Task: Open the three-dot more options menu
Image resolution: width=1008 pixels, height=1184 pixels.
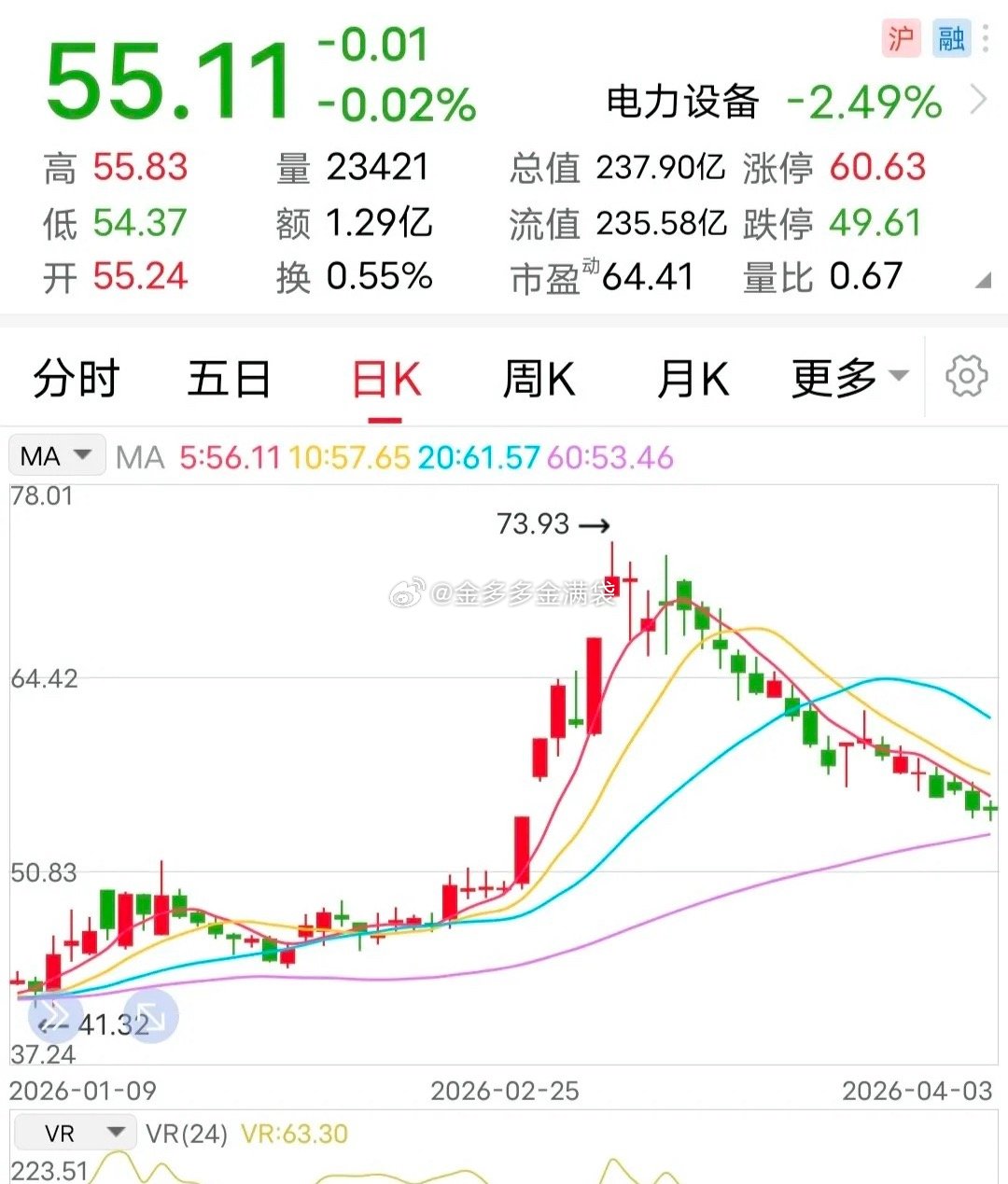Action: click(x=987, y=39)
